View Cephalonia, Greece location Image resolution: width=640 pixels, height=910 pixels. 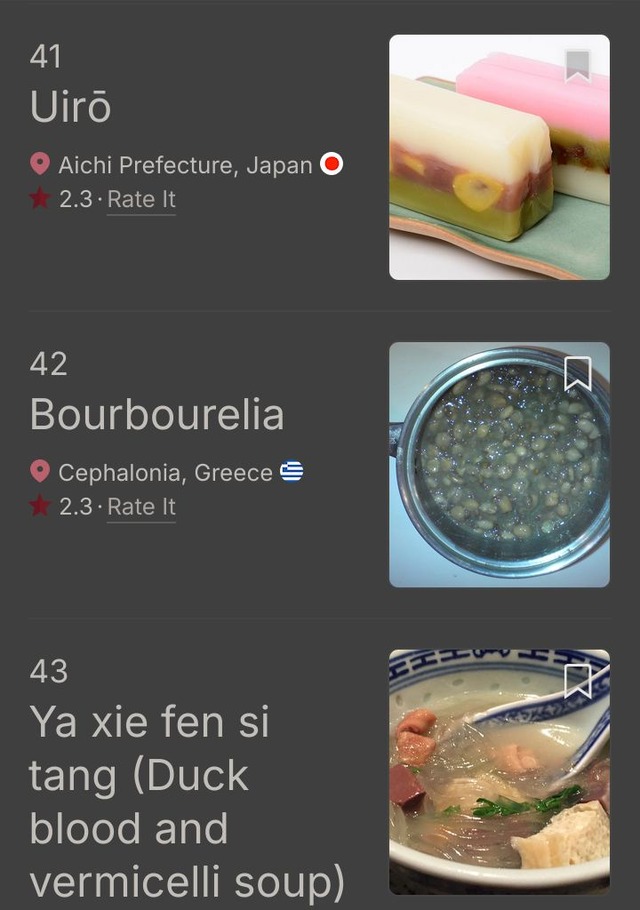point(165,472)
